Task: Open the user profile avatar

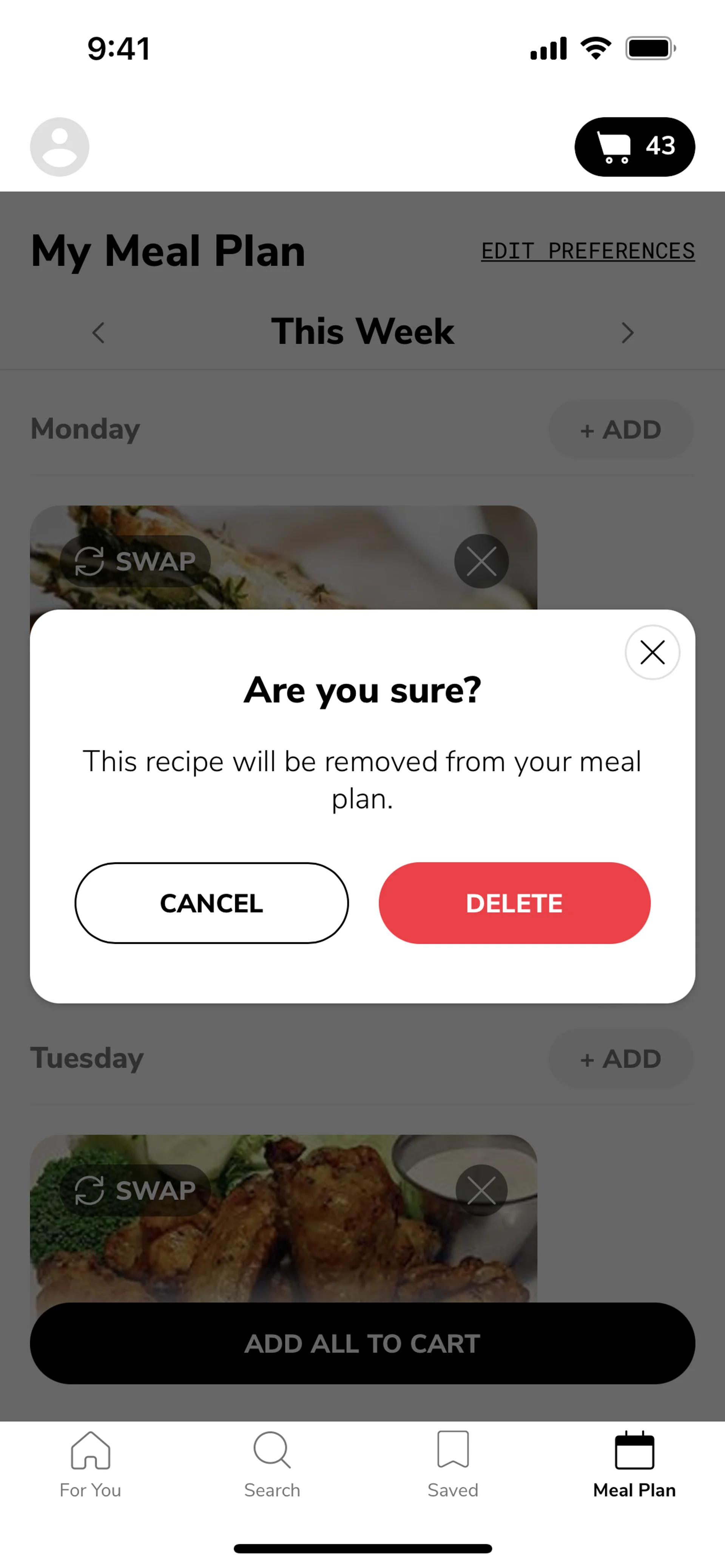Action: point(60,147)
